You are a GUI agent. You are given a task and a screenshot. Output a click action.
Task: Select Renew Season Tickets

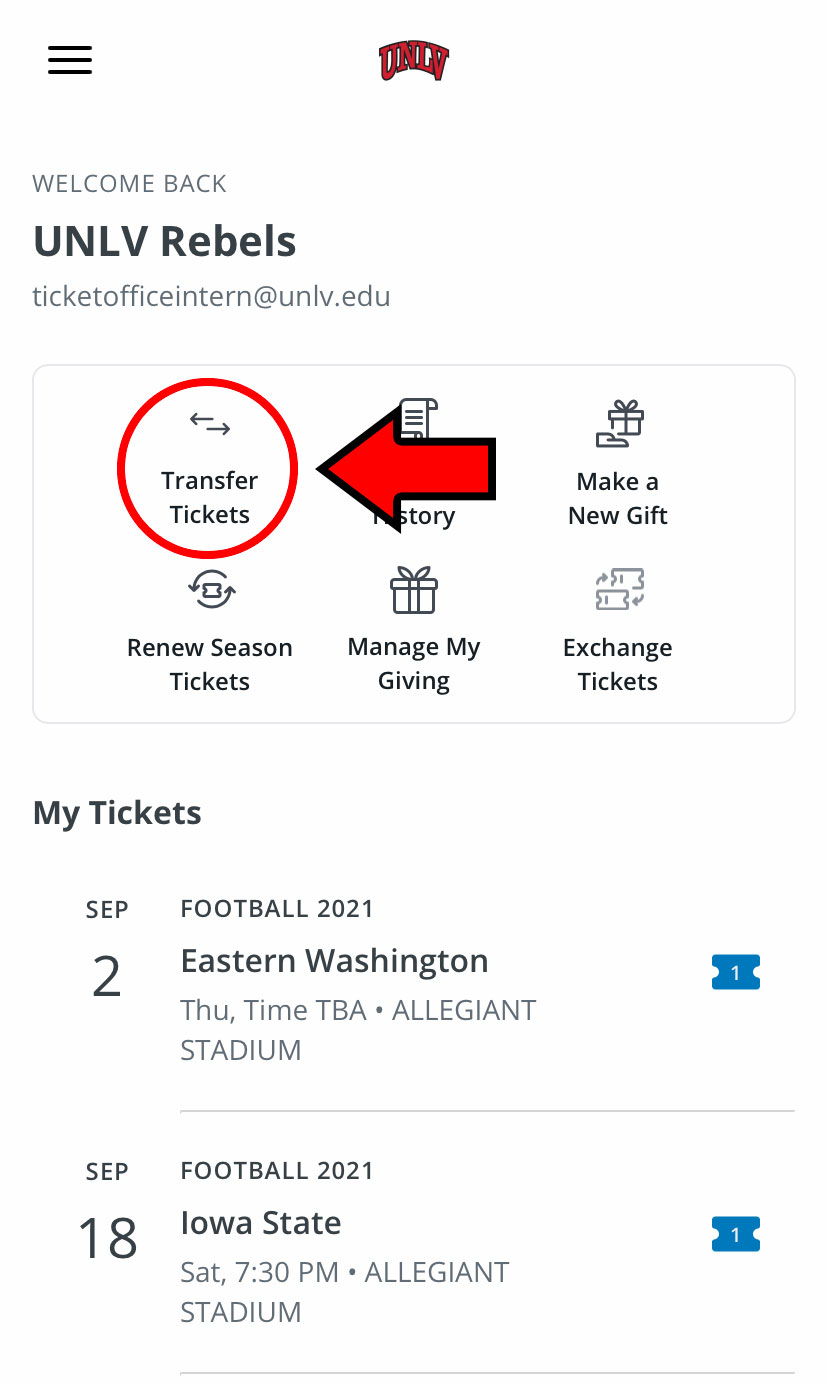tap(210, 632)
